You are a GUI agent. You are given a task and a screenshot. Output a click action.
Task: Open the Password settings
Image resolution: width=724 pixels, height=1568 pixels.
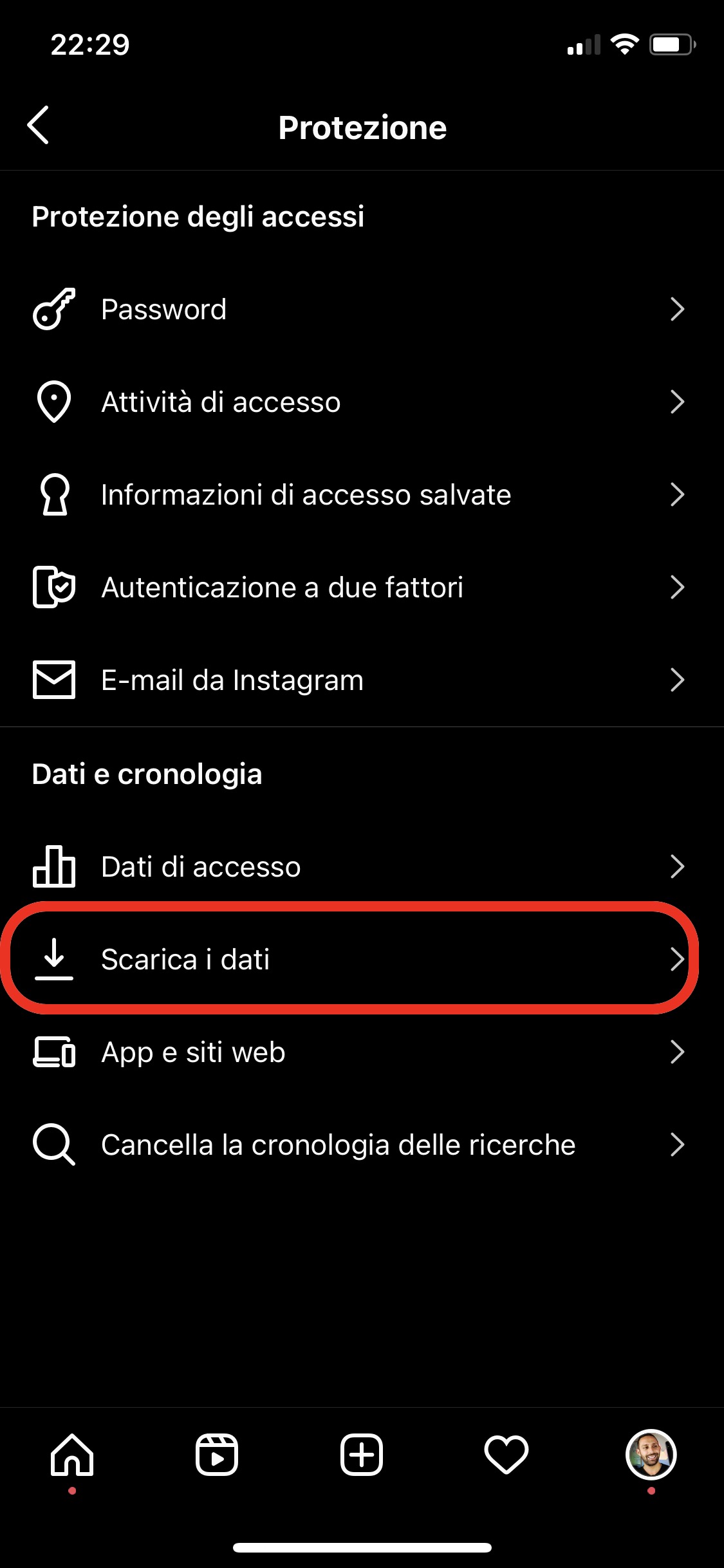pos(360,310)
